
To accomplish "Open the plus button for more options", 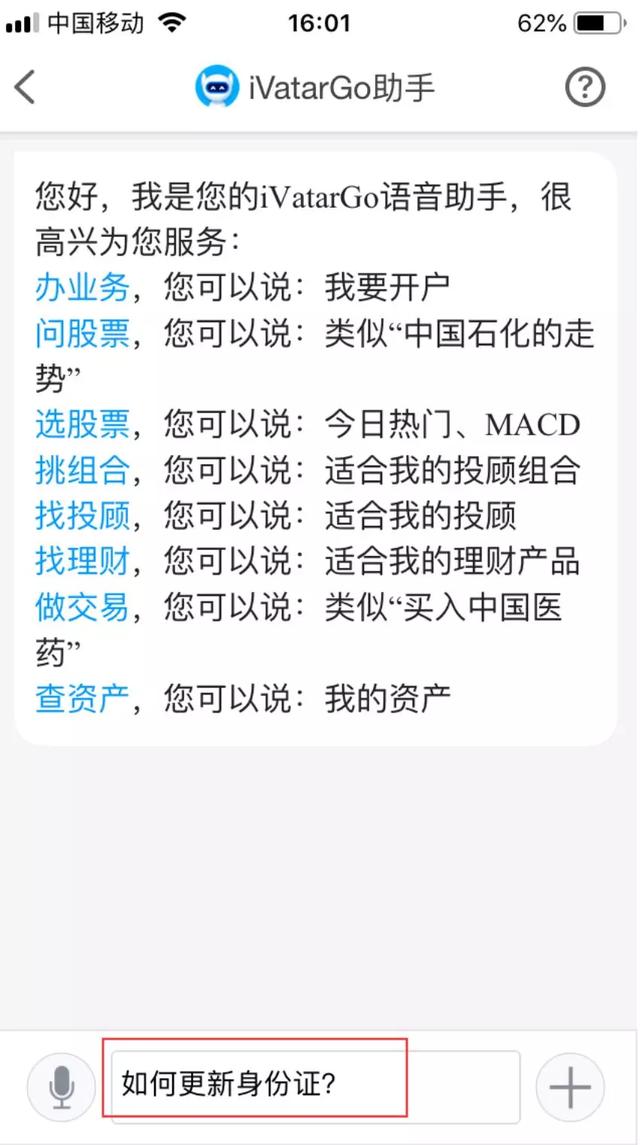I will [570, 1087].
